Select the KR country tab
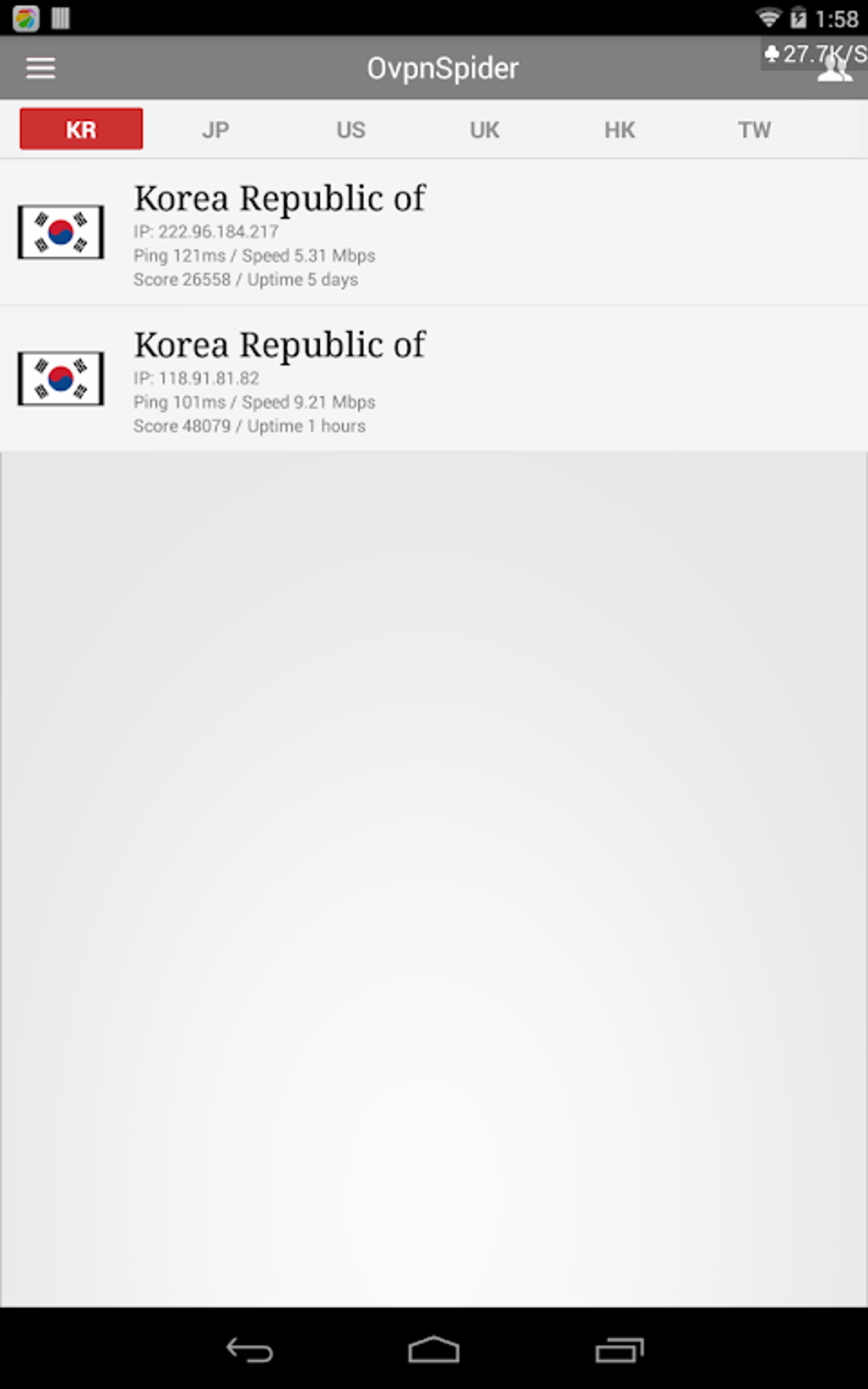Viewport: 868px width, 1389px height. pyautogui.click(x=81, y=129)
